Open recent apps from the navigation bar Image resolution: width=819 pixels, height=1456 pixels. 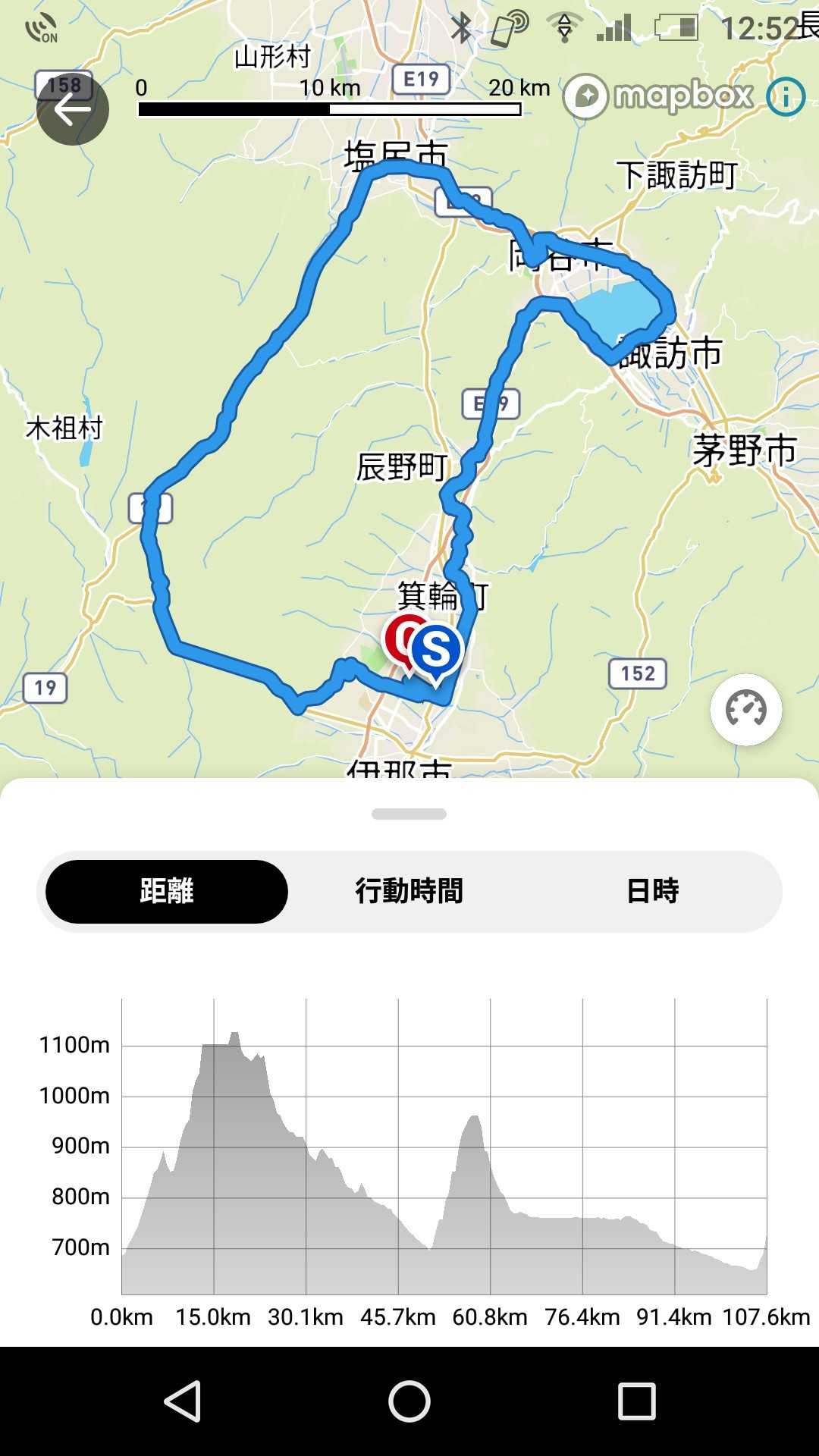click(636, 1401)
